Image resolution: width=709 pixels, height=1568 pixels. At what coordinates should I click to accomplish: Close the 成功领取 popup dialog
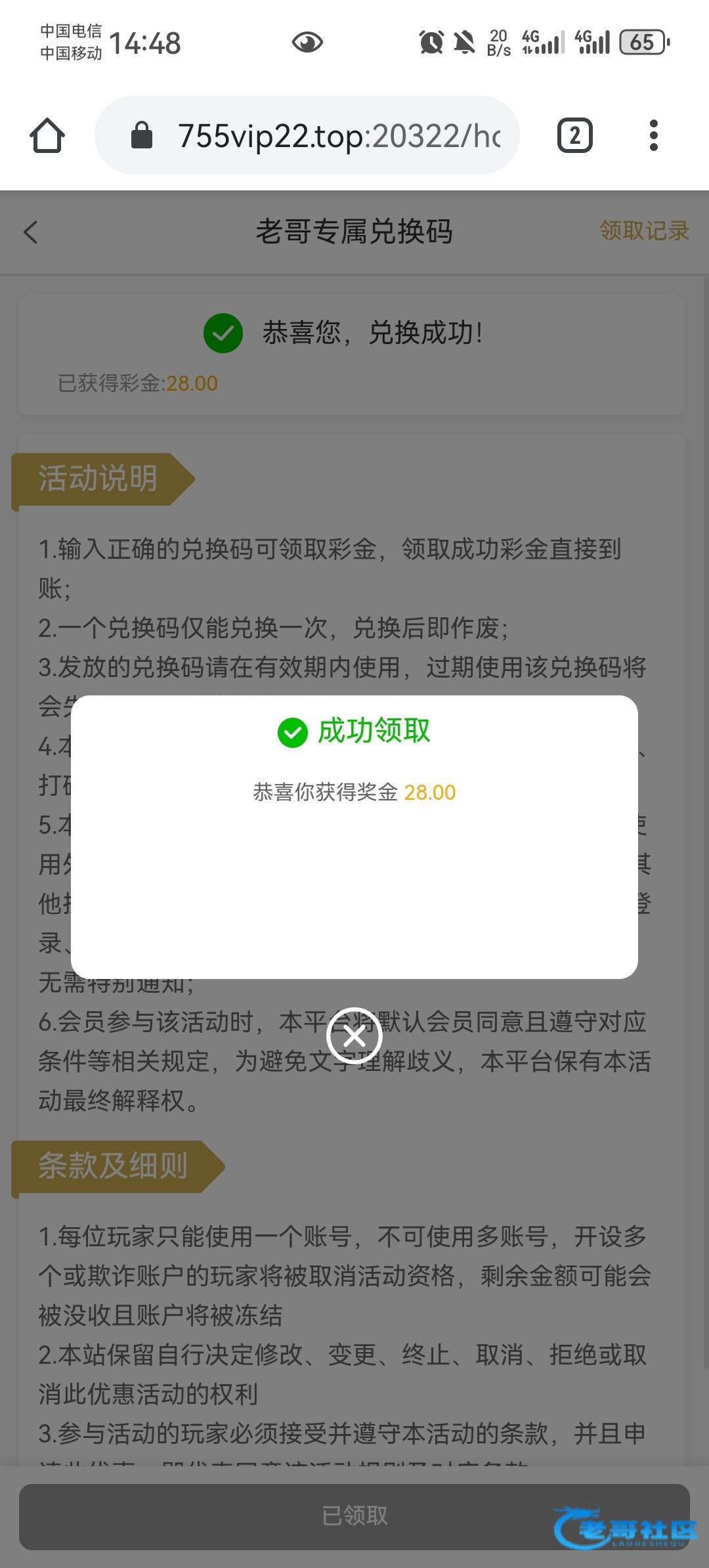point(354,1036)
